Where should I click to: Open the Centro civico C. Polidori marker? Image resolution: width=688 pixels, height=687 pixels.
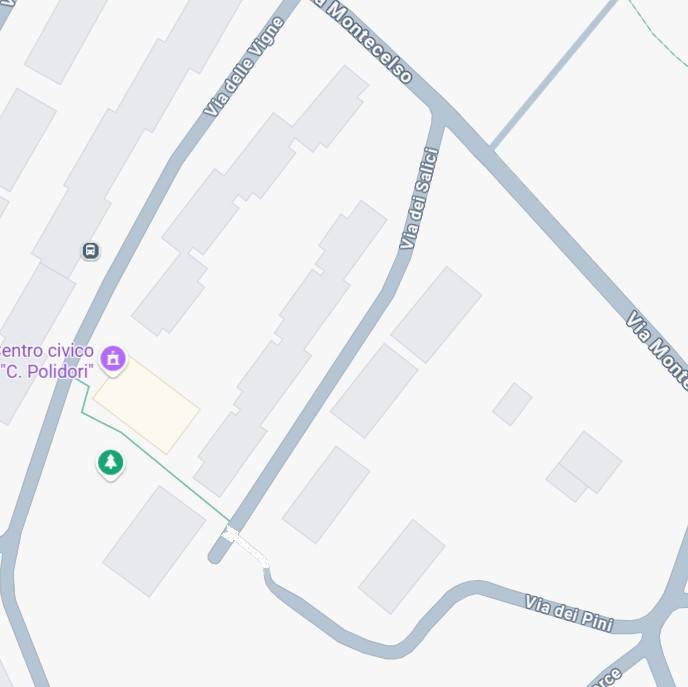click(x=113, y=358)
